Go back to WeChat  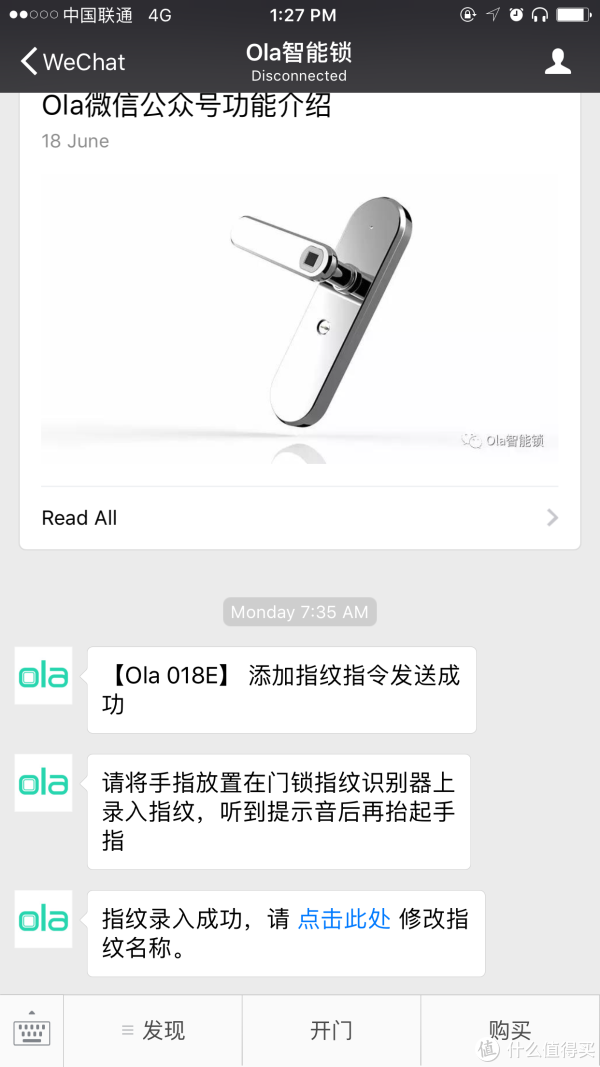pos(72,62)
